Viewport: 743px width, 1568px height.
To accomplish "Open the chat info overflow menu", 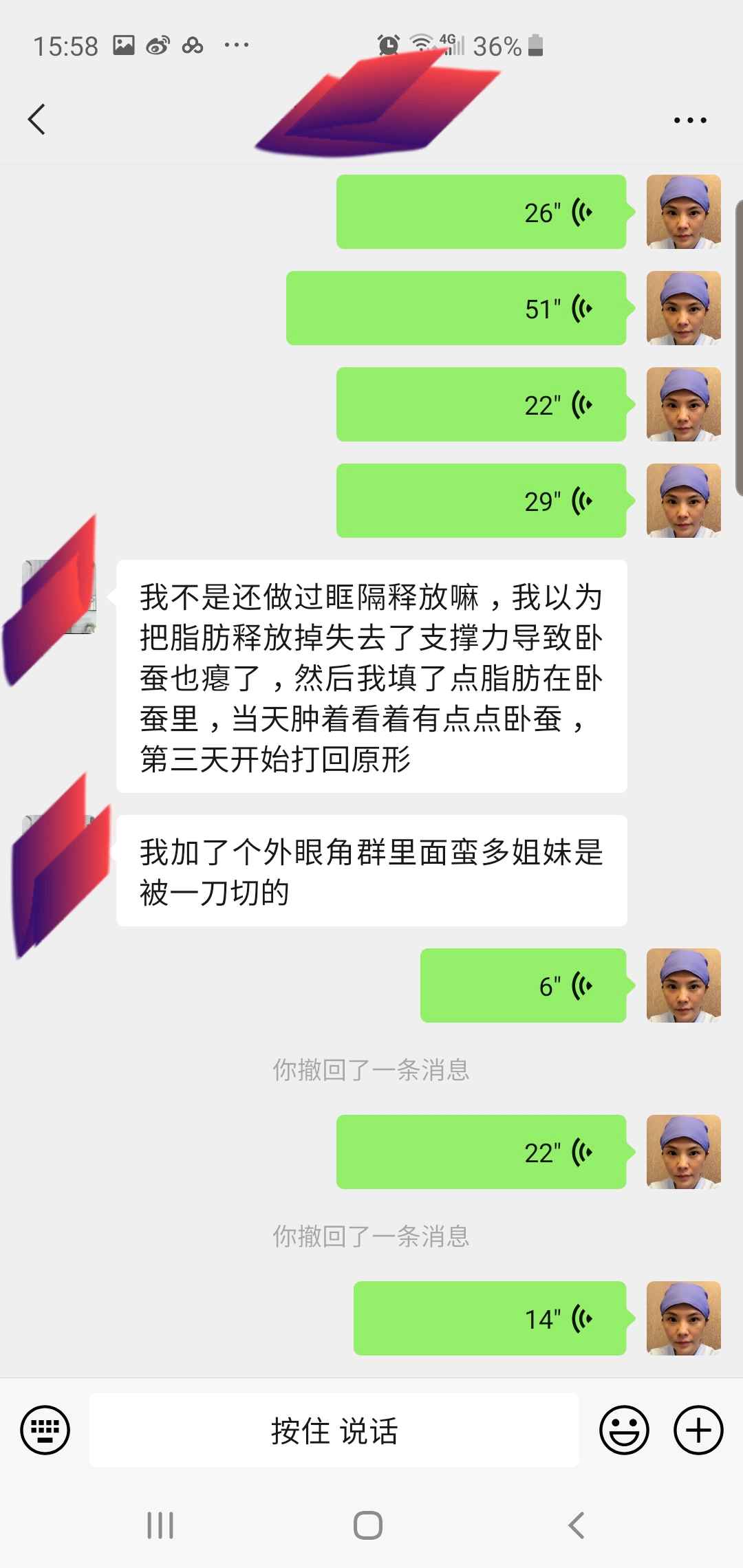I will click(689, 120).
